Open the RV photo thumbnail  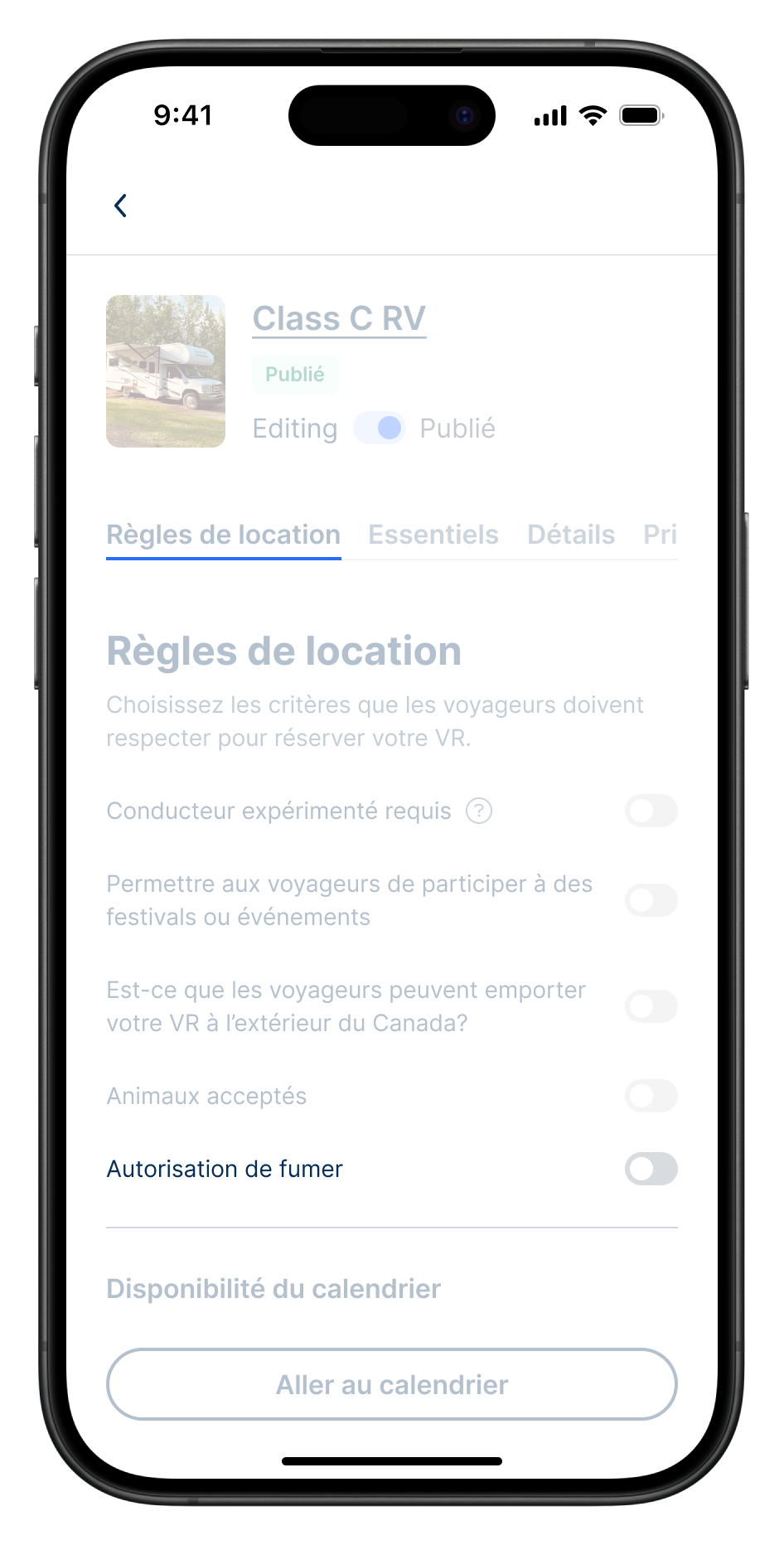pos(166,371)
